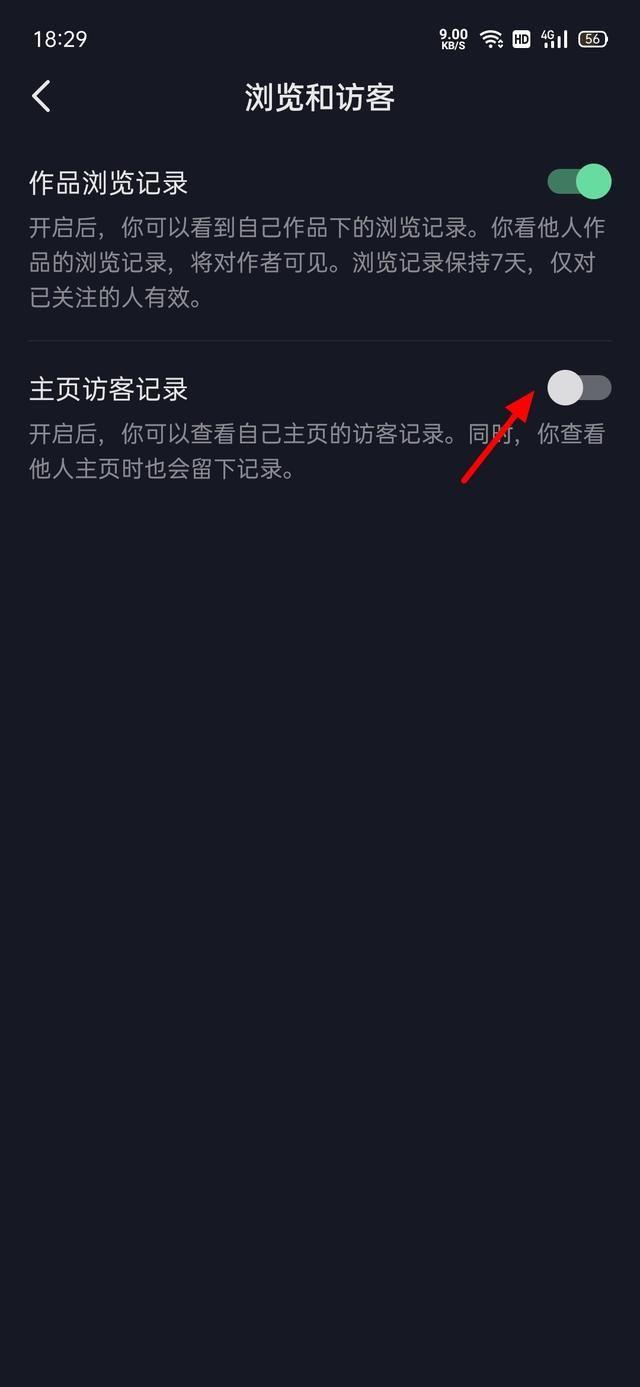Go back from 浏览和访客 page
This screenshot has width=640, height=1387.
[x=41, y=97]
